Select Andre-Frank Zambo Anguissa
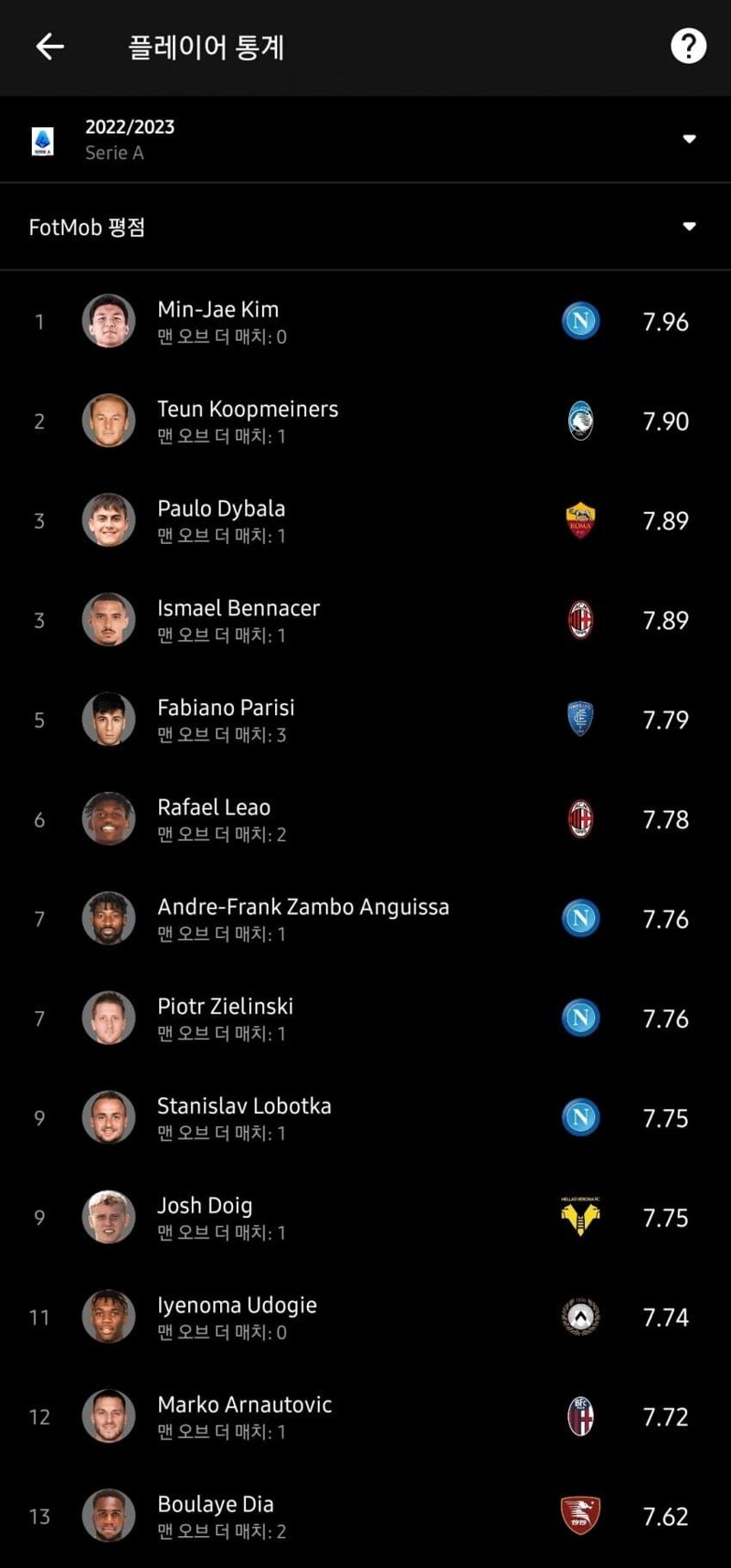731x1568 pixels. tap(365, 920)
